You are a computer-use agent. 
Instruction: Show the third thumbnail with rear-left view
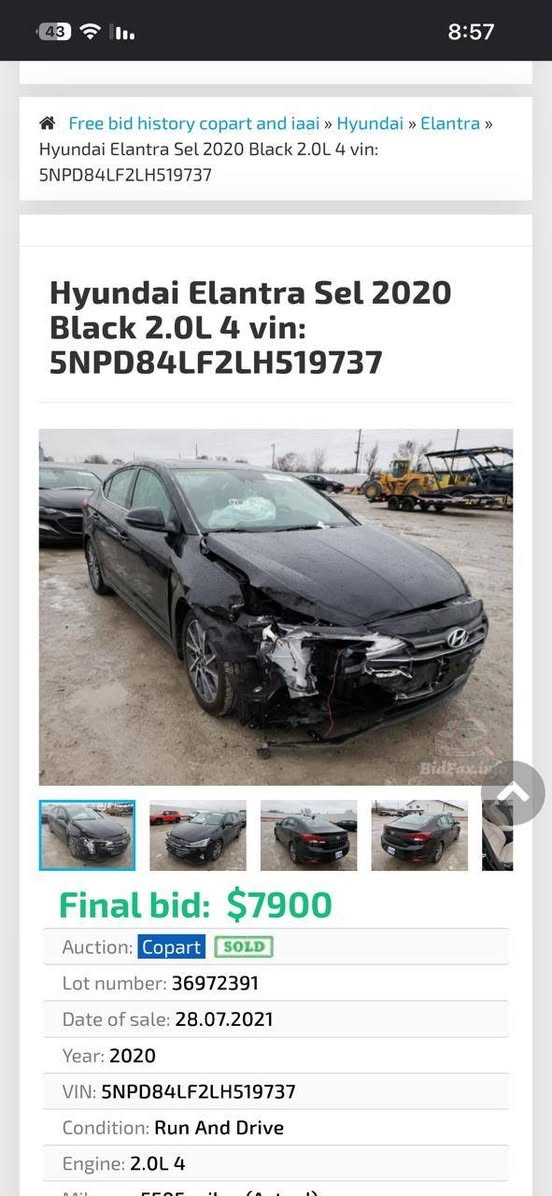tap(309, 835)
